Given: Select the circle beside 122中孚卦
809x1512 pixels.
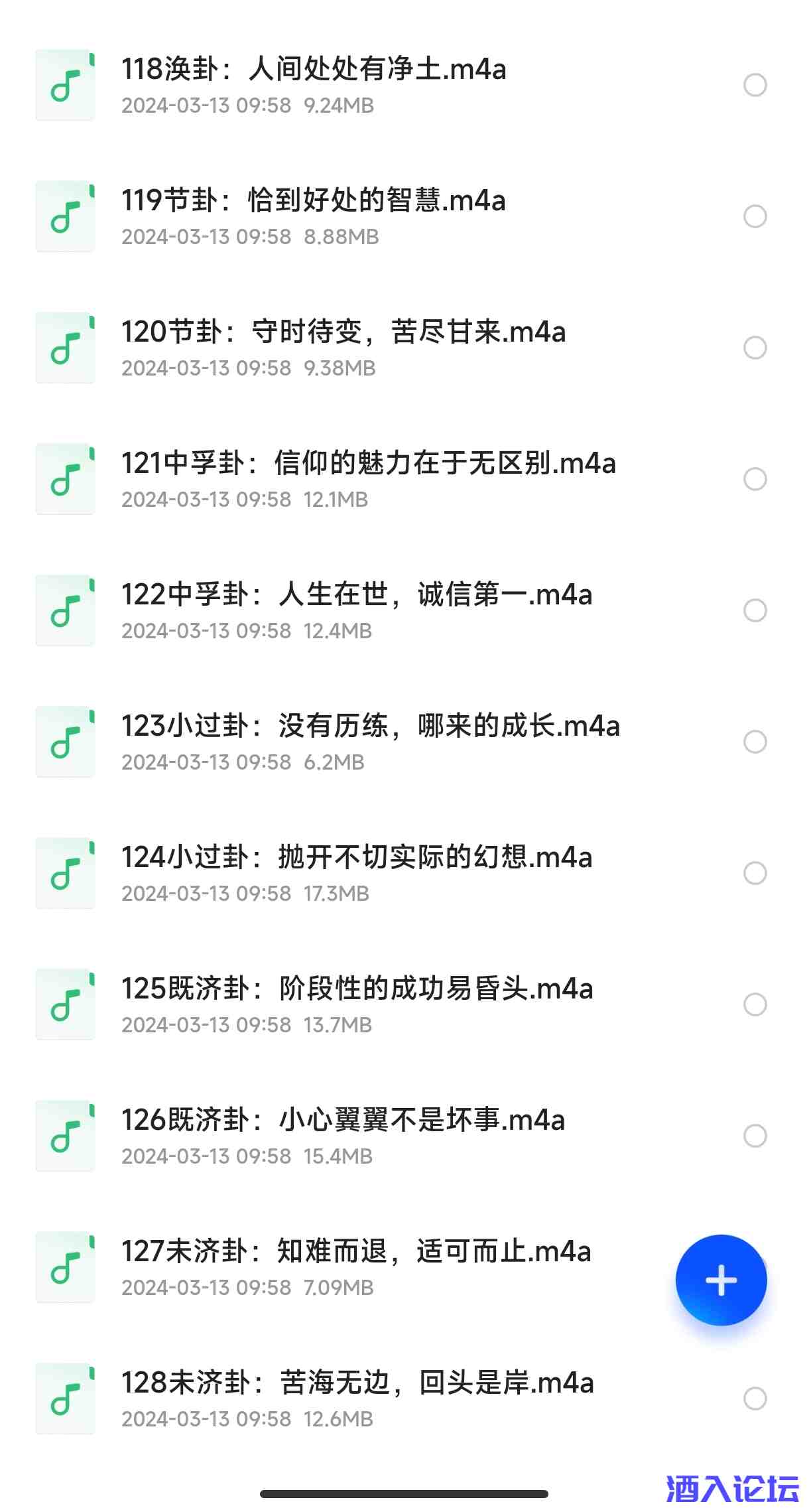Looking at the screenshot, I should point(755,610).
